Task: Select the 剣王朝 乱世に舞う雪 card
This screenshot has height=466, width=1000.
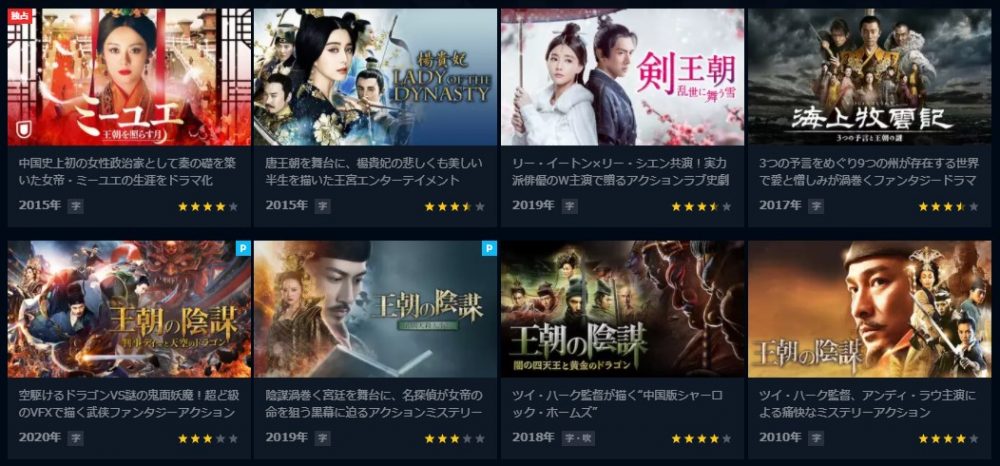Action: point(622,78)
